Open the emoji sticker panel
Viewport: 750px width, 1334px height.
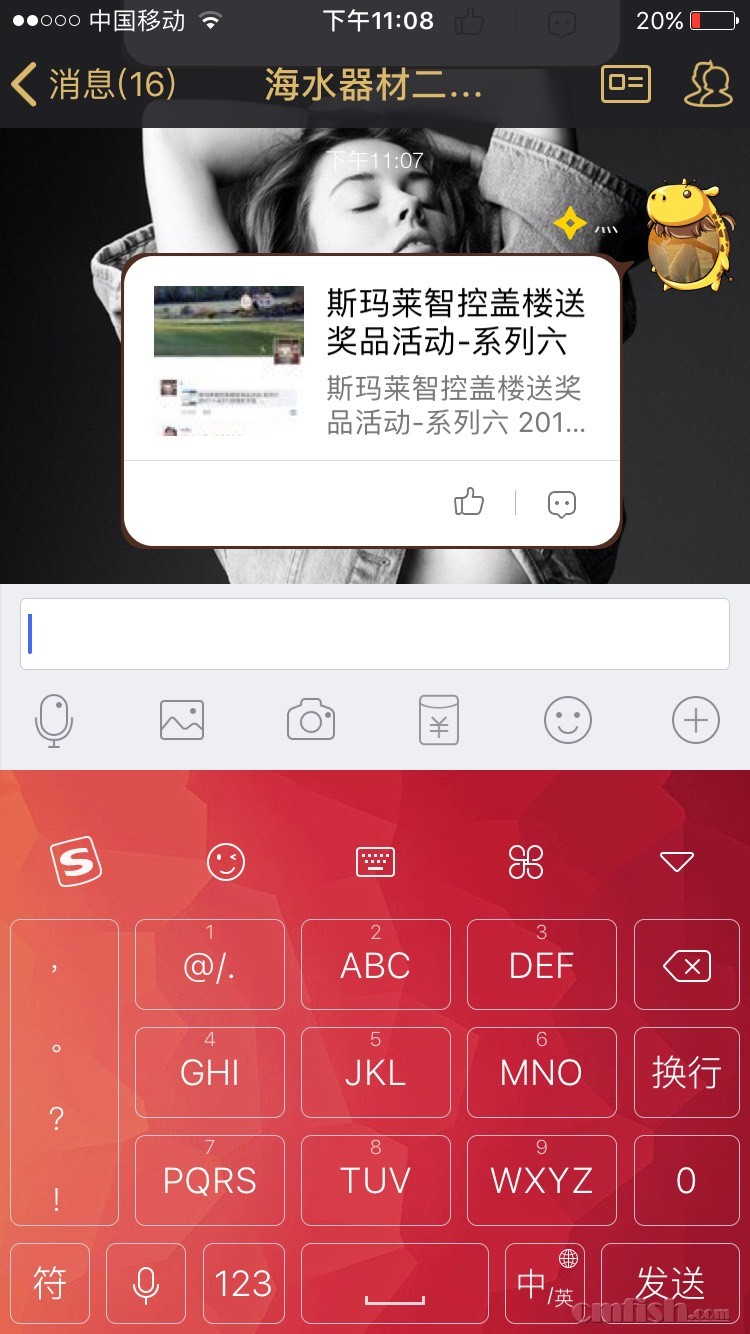(567, 720)
